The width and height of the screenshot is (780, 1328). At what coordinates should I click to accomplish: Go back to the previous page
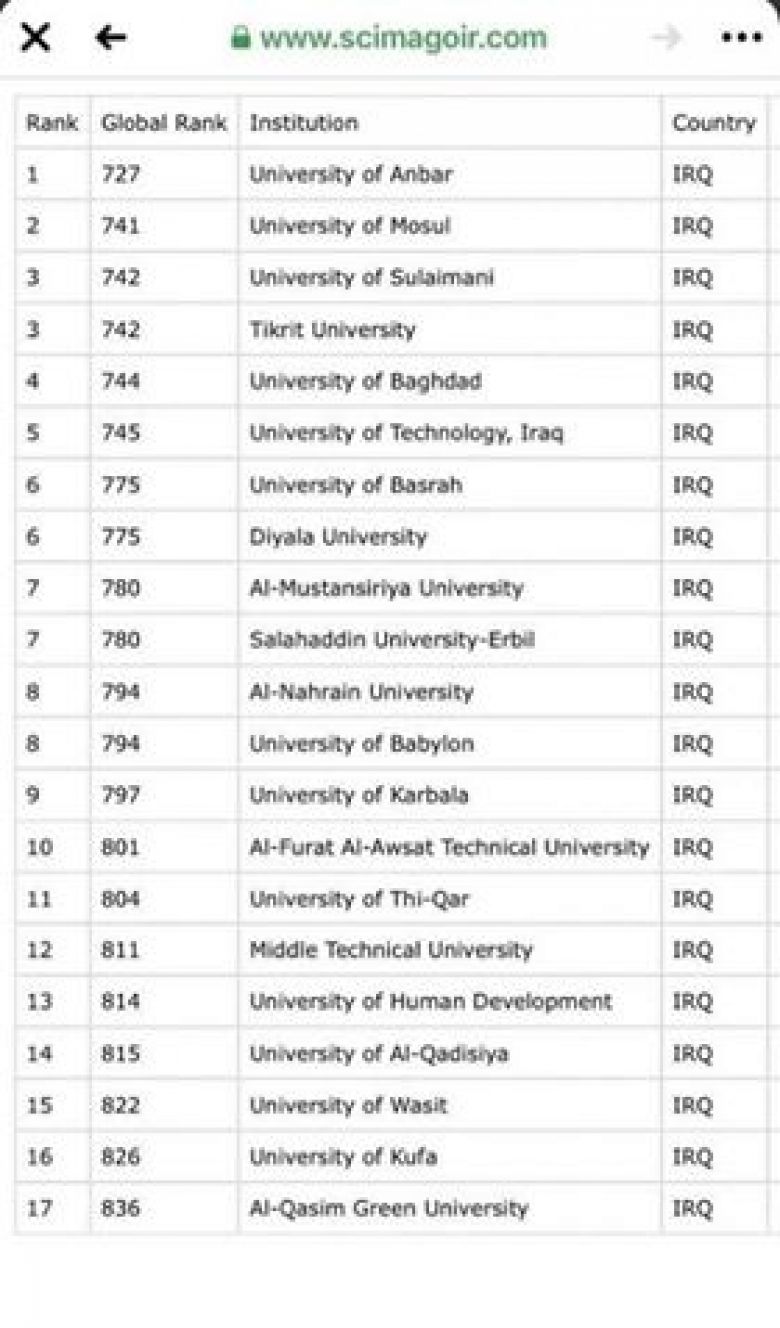click(110, 38)
